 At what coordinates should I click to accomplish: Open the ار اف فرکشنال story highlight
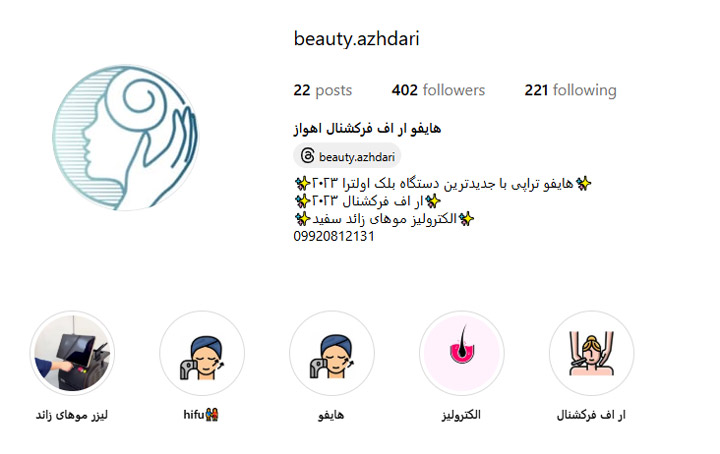[x=591, y=353]
